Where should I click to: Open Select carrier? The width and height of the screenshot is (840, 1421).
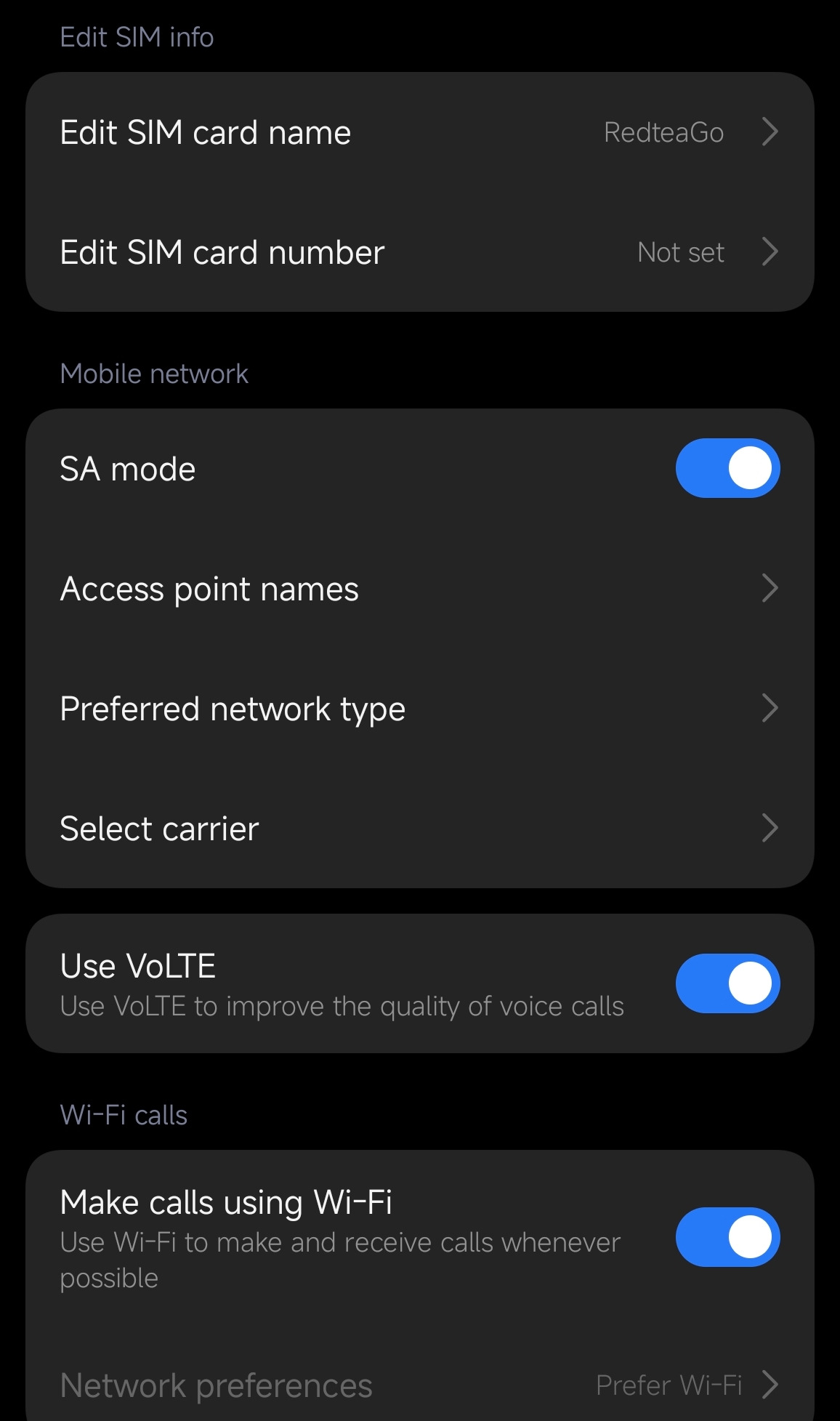click(419, 829)
